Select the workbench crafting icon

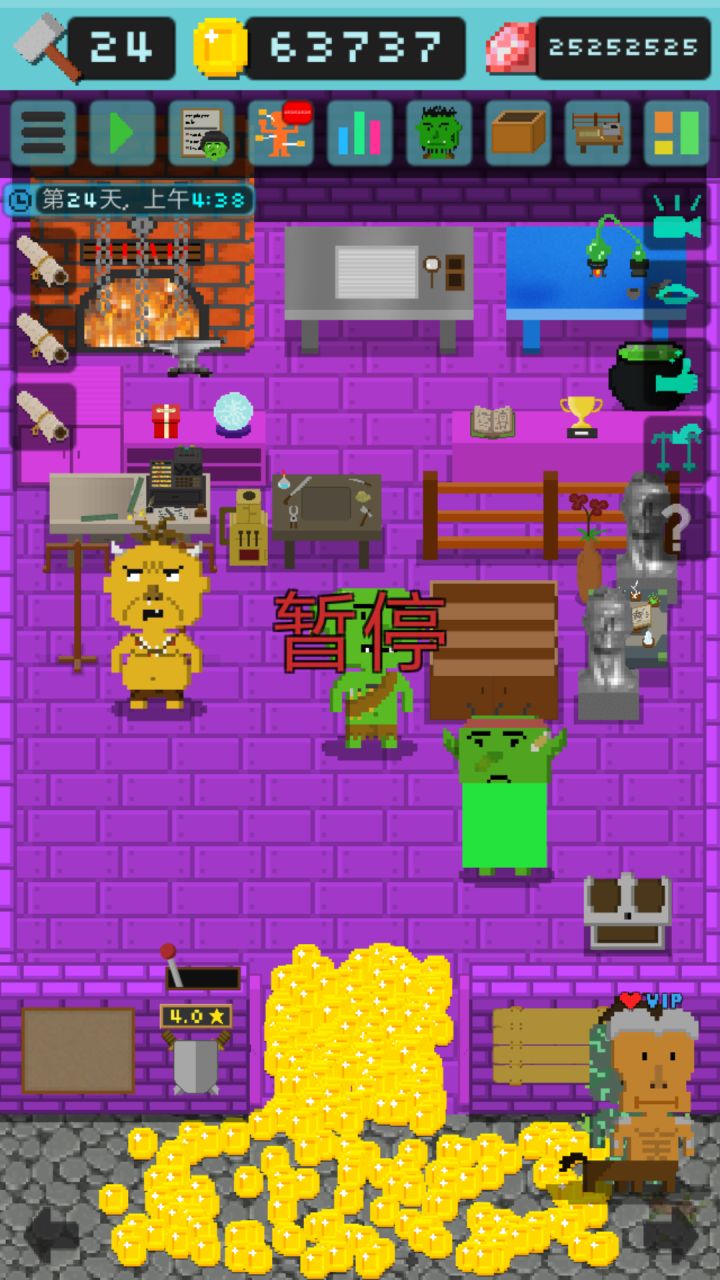[600, 133]
